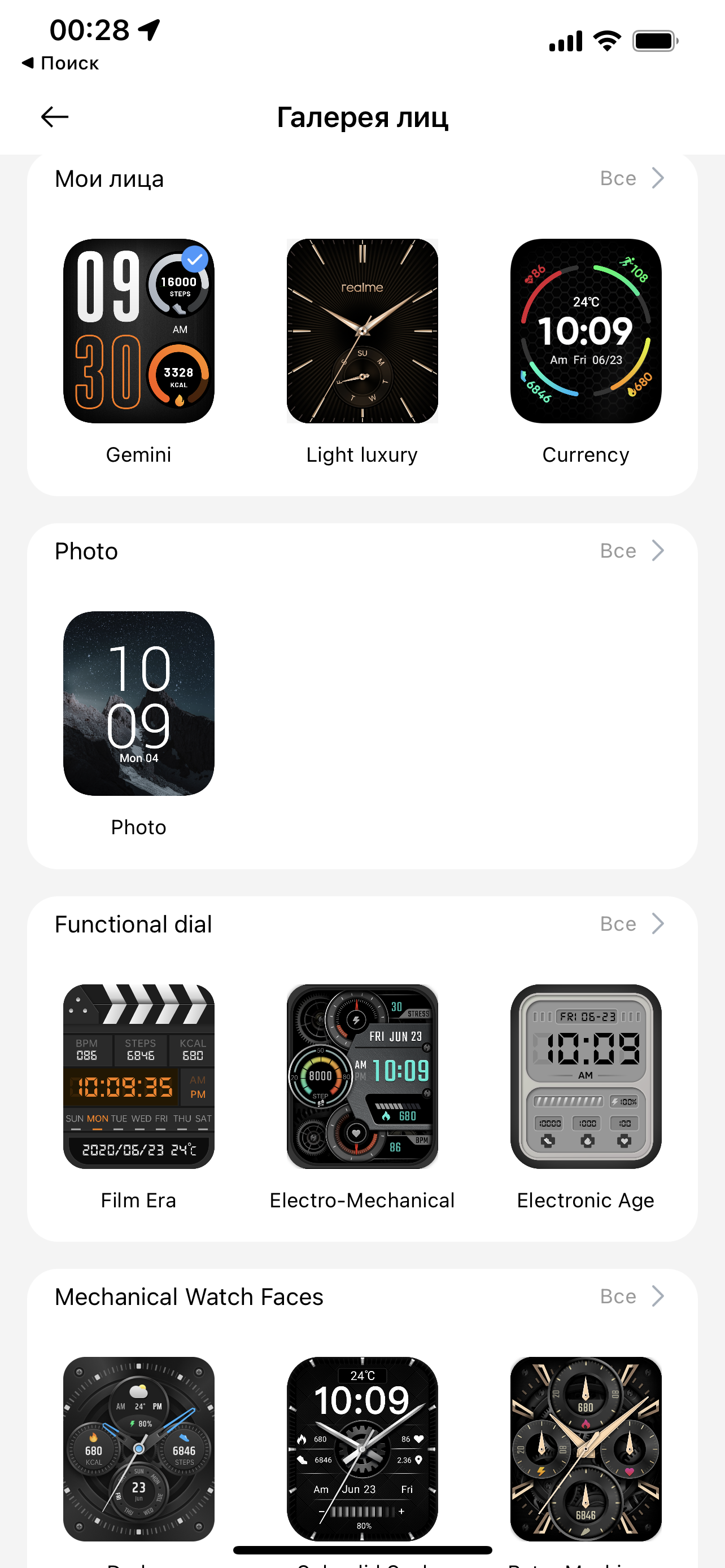Choose the Currency watch face
The width and height of the screenshot is (725, 1568).
(586, 331)
